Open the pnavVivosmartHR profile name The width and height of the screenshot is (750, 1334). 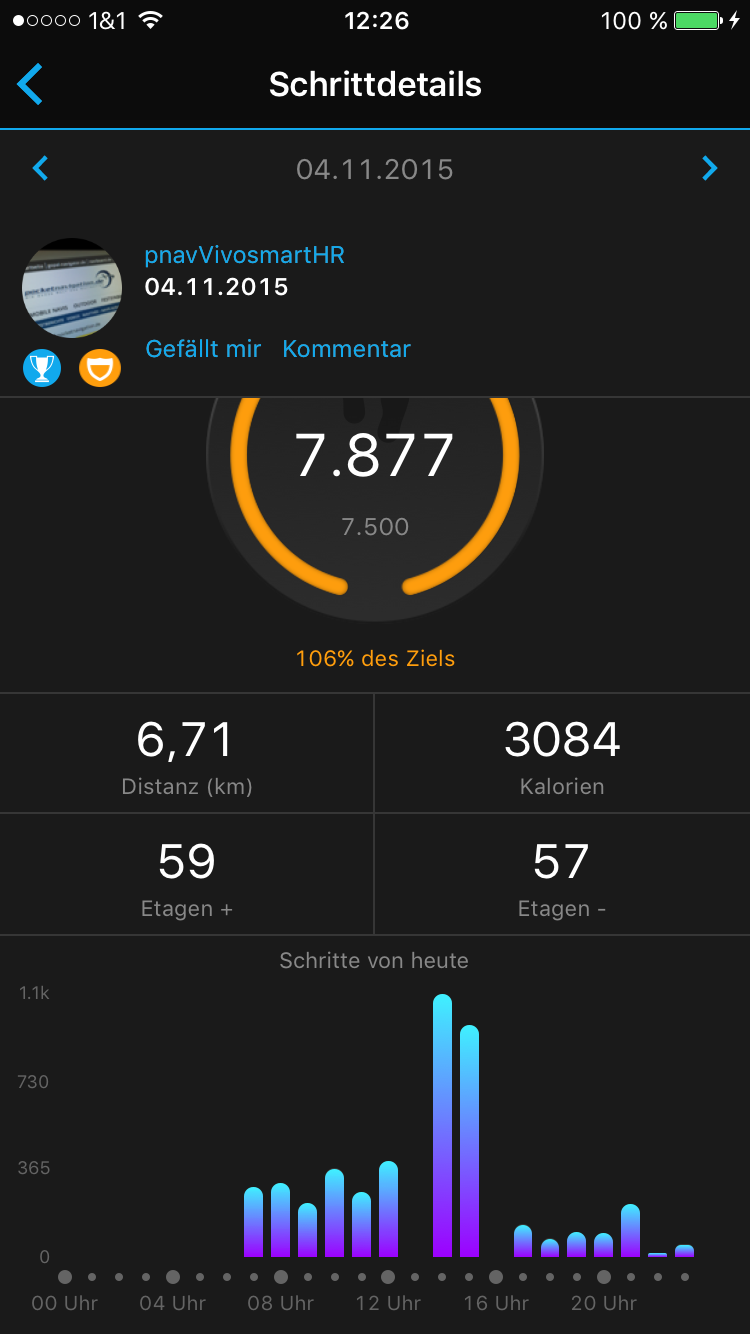[x=245, y=255]
